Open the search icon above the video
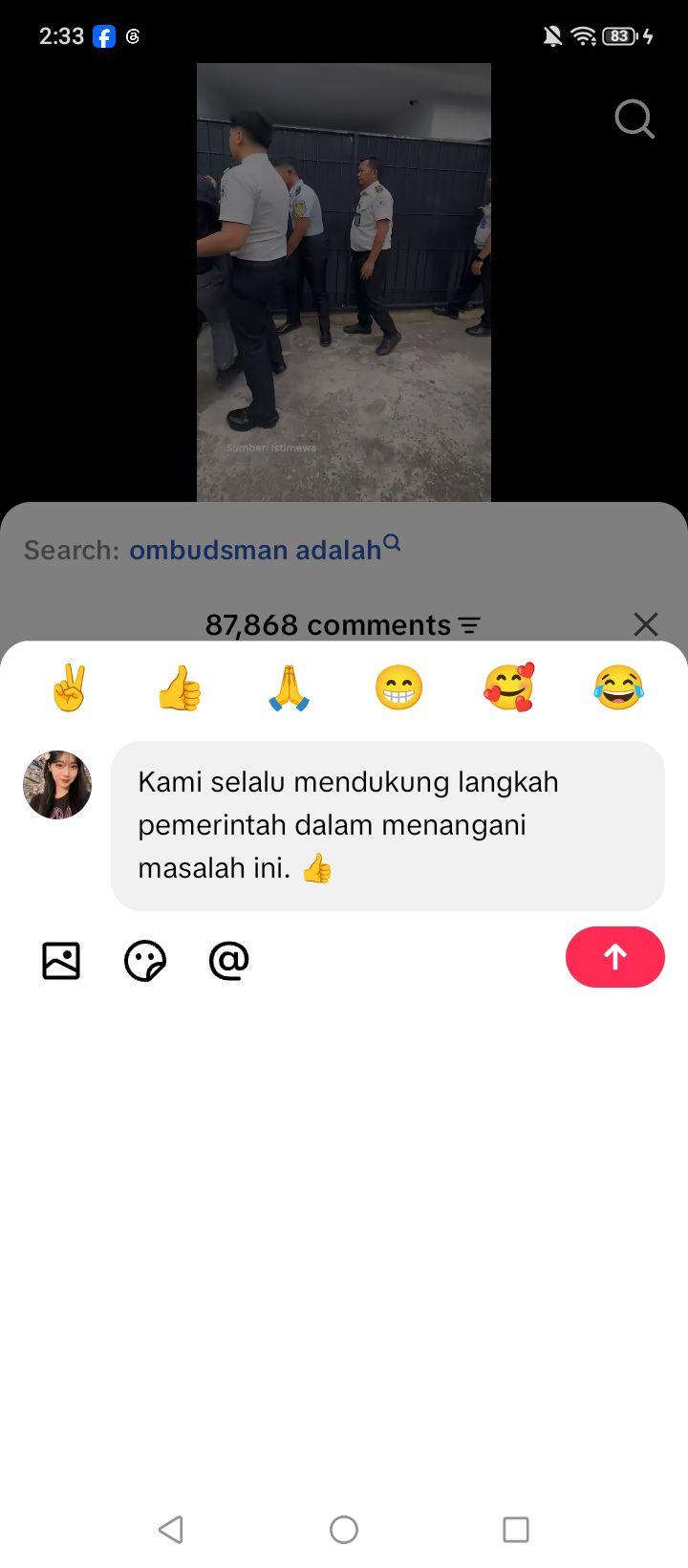The width and height of the screenshot is (688, 1568). point(634,120)
